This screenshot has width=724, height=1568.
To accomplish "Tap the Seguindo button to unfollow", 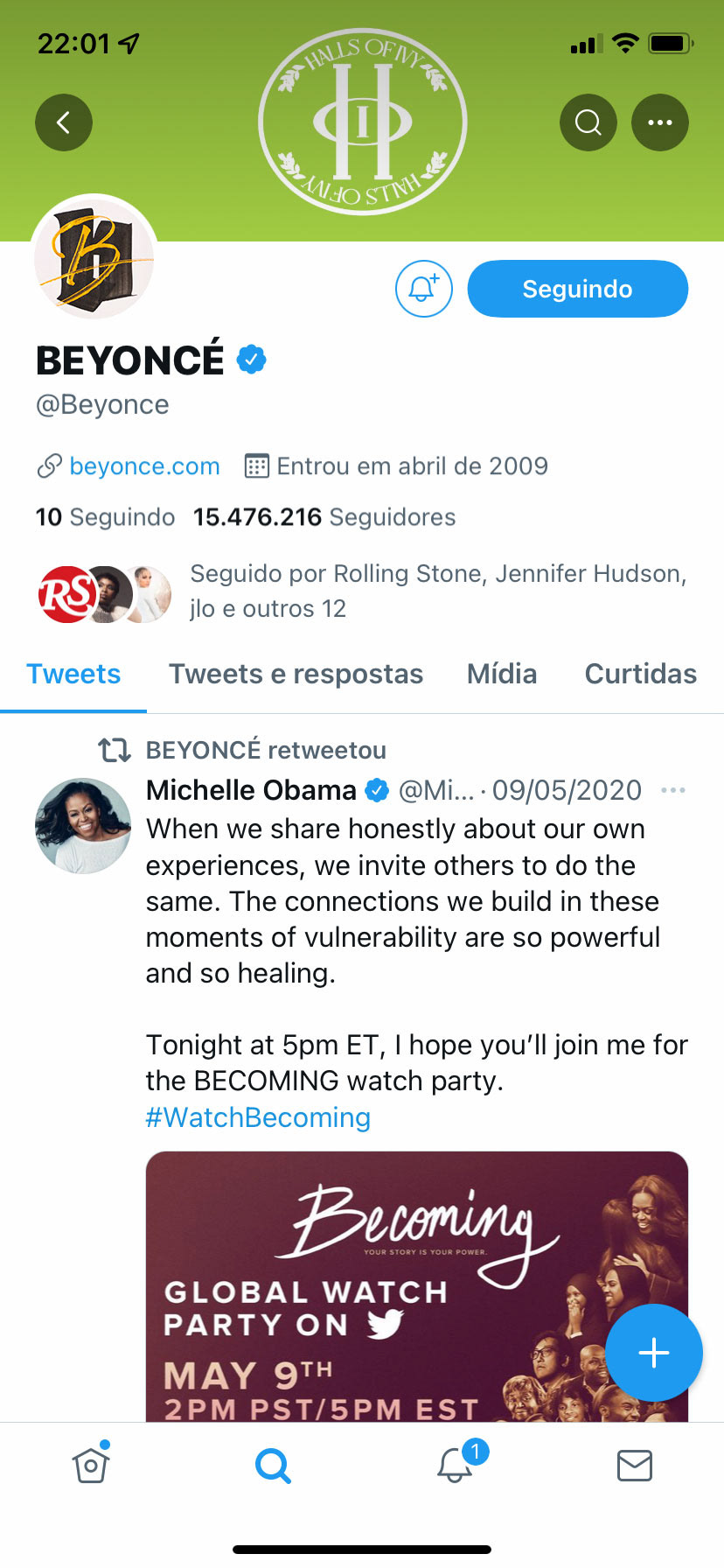I will [x=578, y=289].
